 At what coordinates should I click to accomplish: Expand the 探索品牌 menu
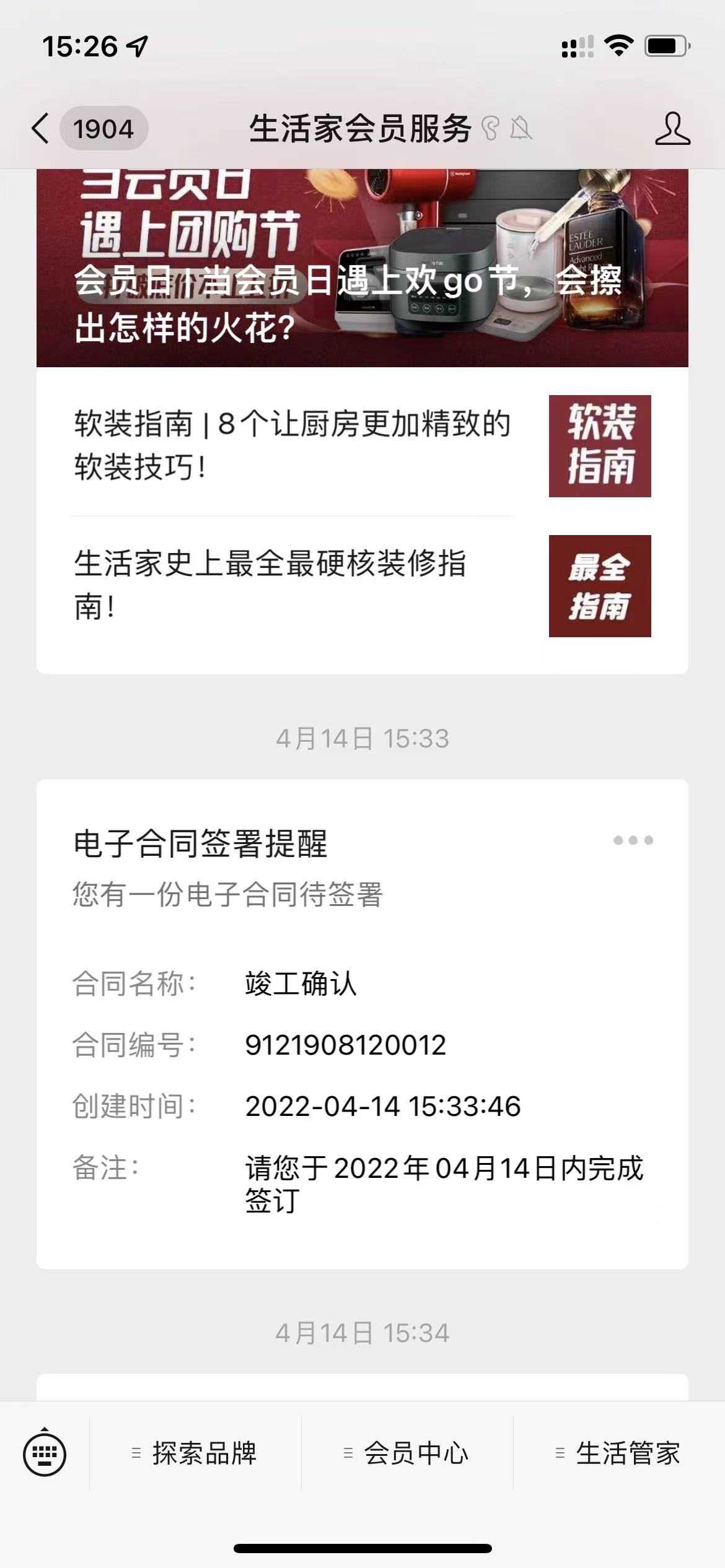196,1453
